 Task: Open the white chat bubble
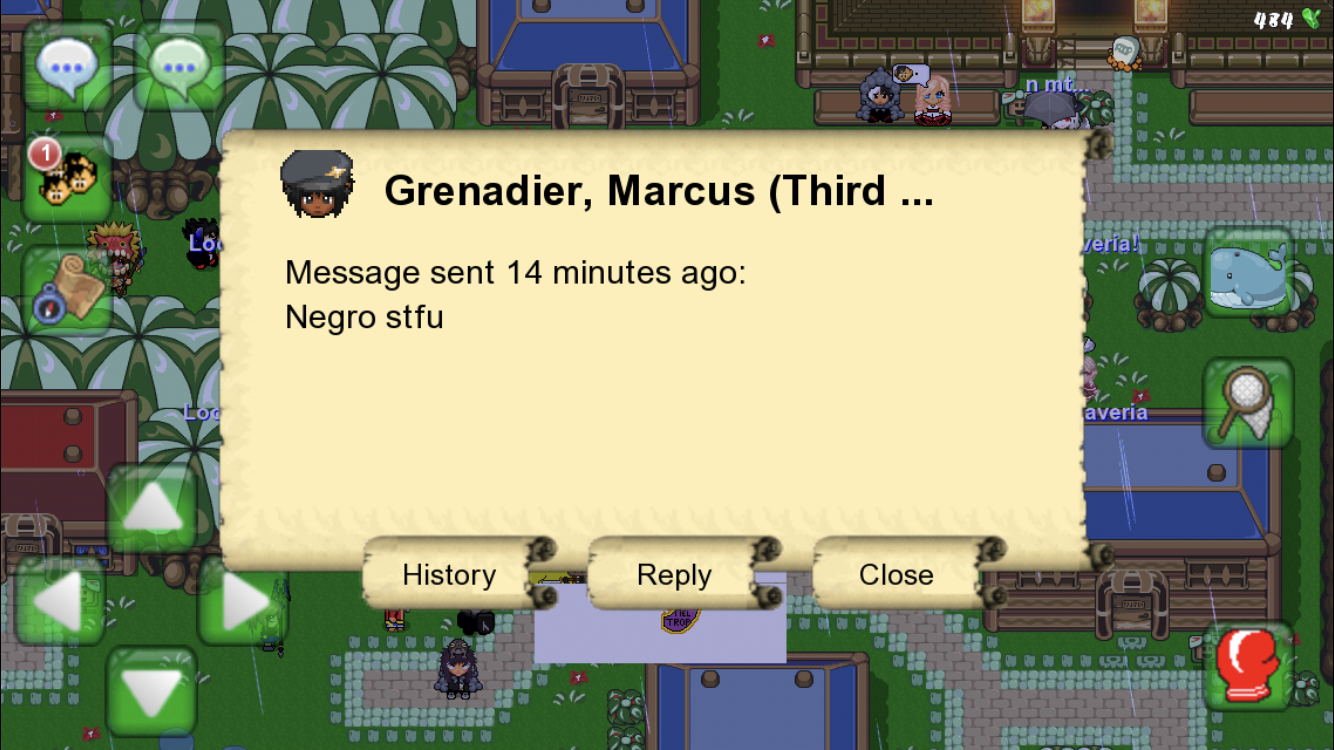pyautogui.click(x=66, y=67)
